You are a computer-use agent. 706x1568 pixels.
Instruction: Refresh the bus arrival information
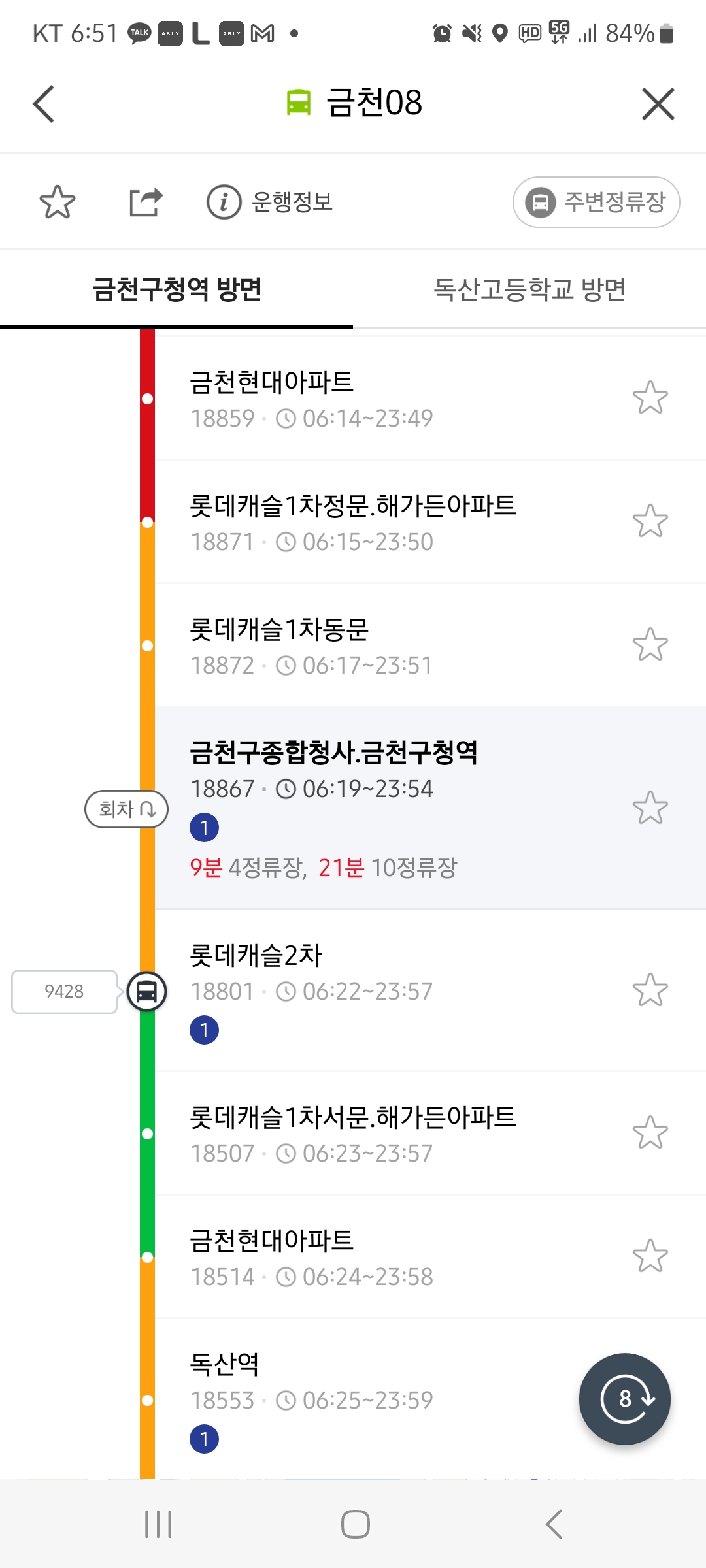pos(624,1399)
